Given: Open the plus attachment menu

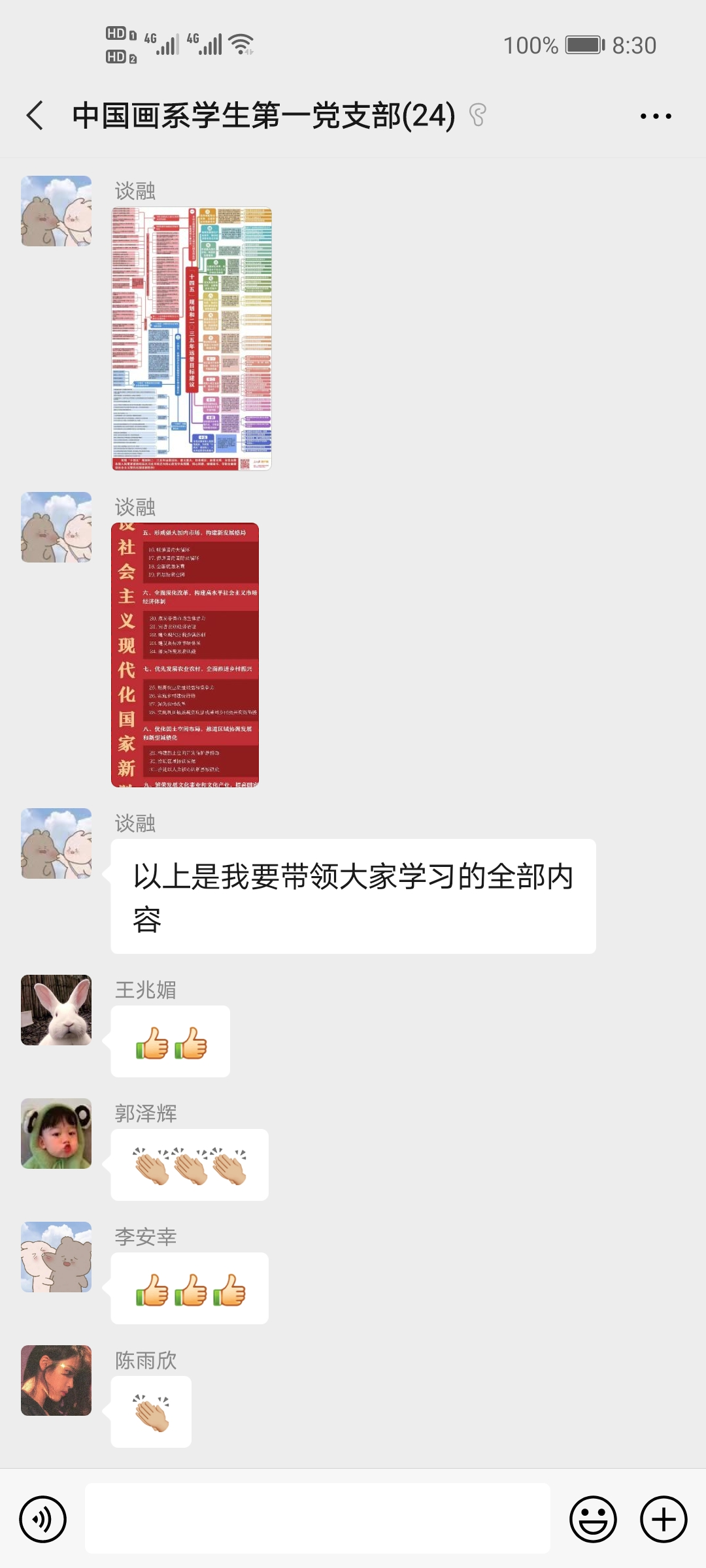Looking at the screenshot, I should pyautogui.click(x=663, y=1519).
